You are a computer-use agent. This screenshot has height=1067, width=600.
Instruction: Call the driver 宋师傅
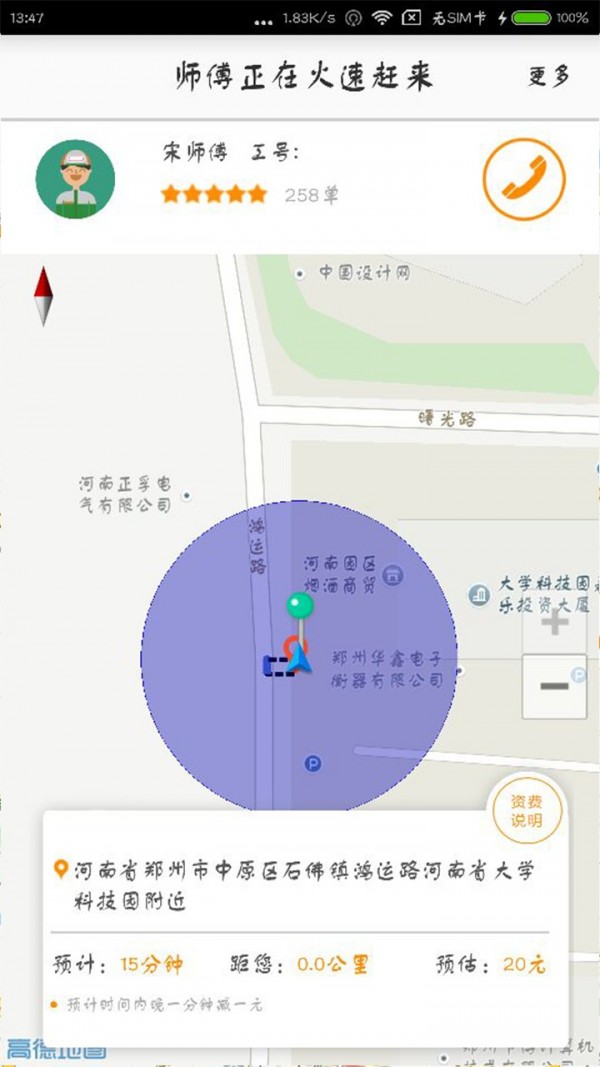point(523,179)
